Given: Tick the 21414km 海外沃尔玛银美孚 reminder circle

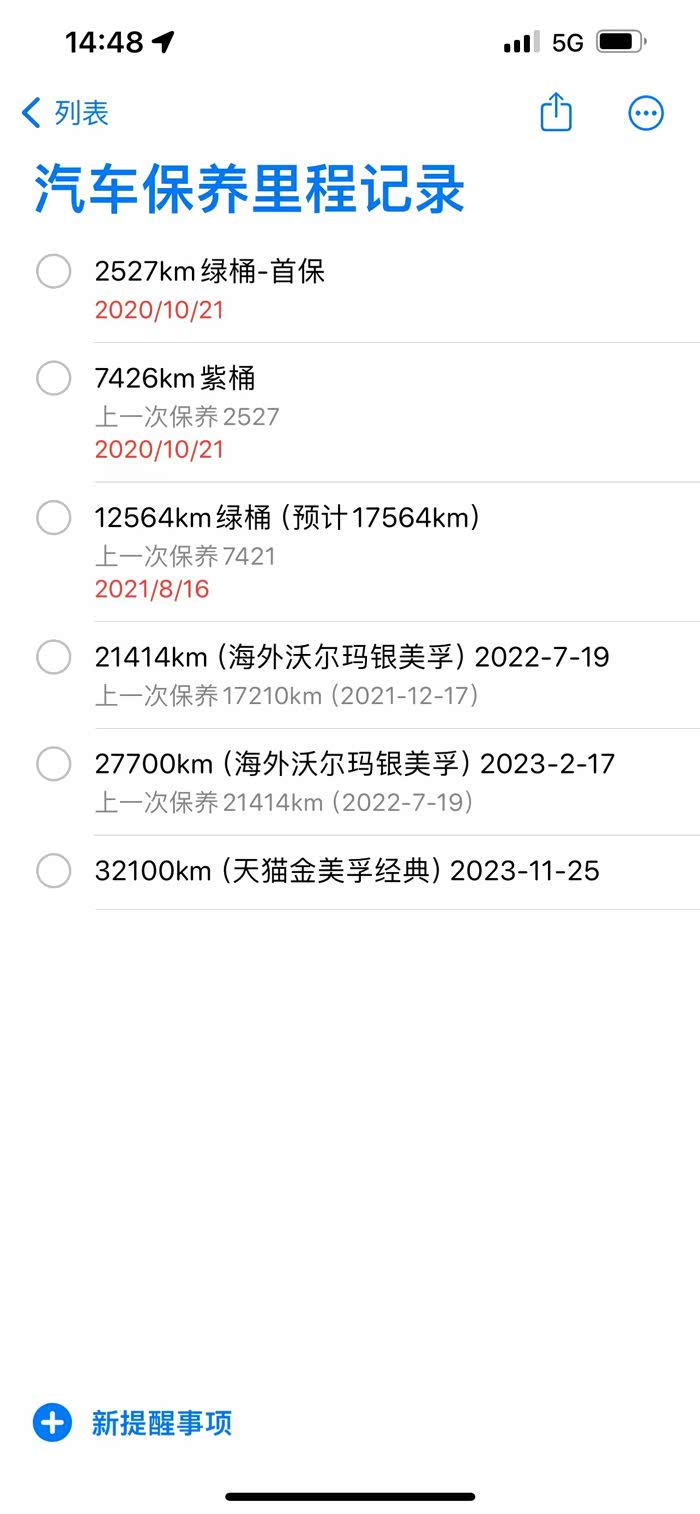Looking at the screenshot, I should coord(53,657).
